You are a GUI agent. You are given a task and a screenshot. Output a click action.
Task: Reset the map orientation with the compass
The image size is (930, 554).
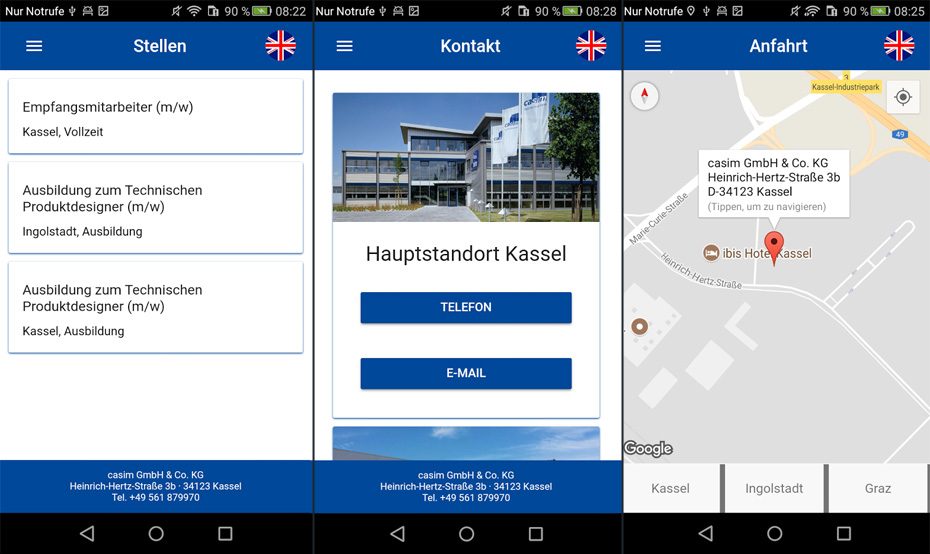point(645,96)
